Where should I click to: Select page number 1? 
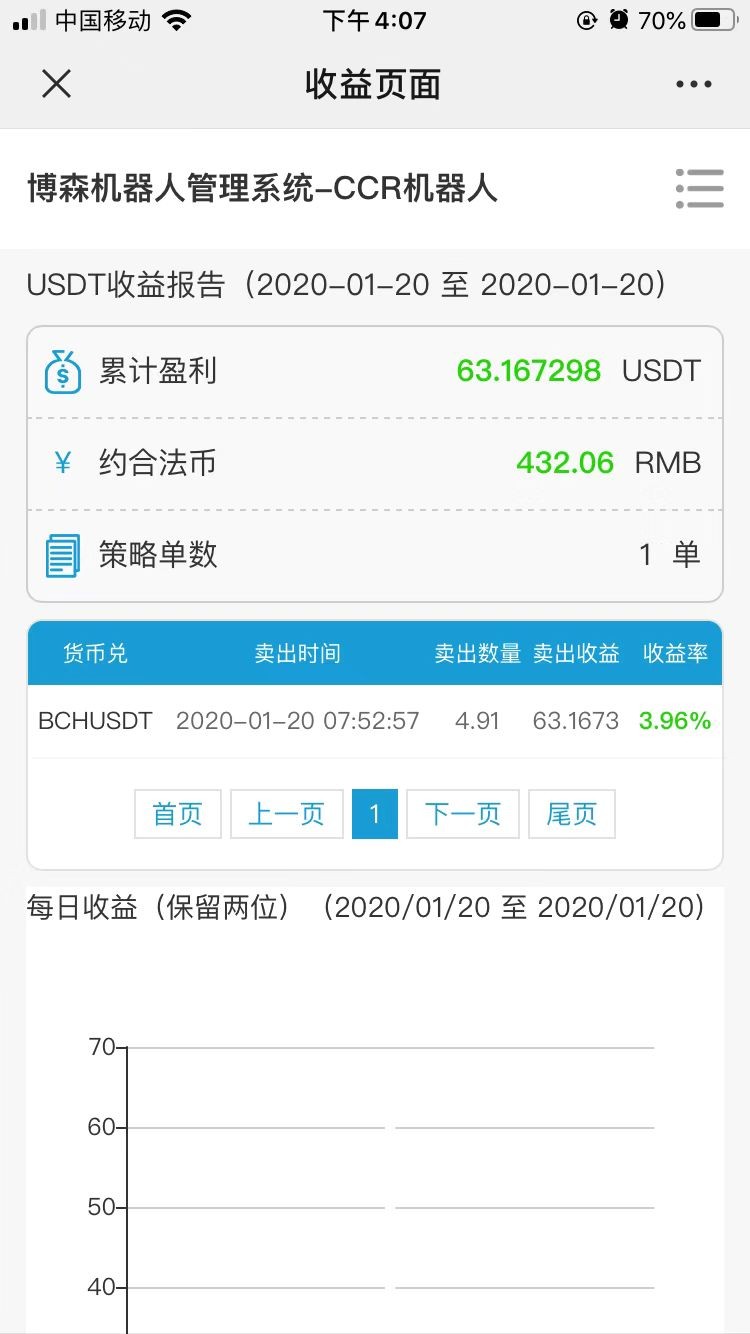click(x=375, y=814)
